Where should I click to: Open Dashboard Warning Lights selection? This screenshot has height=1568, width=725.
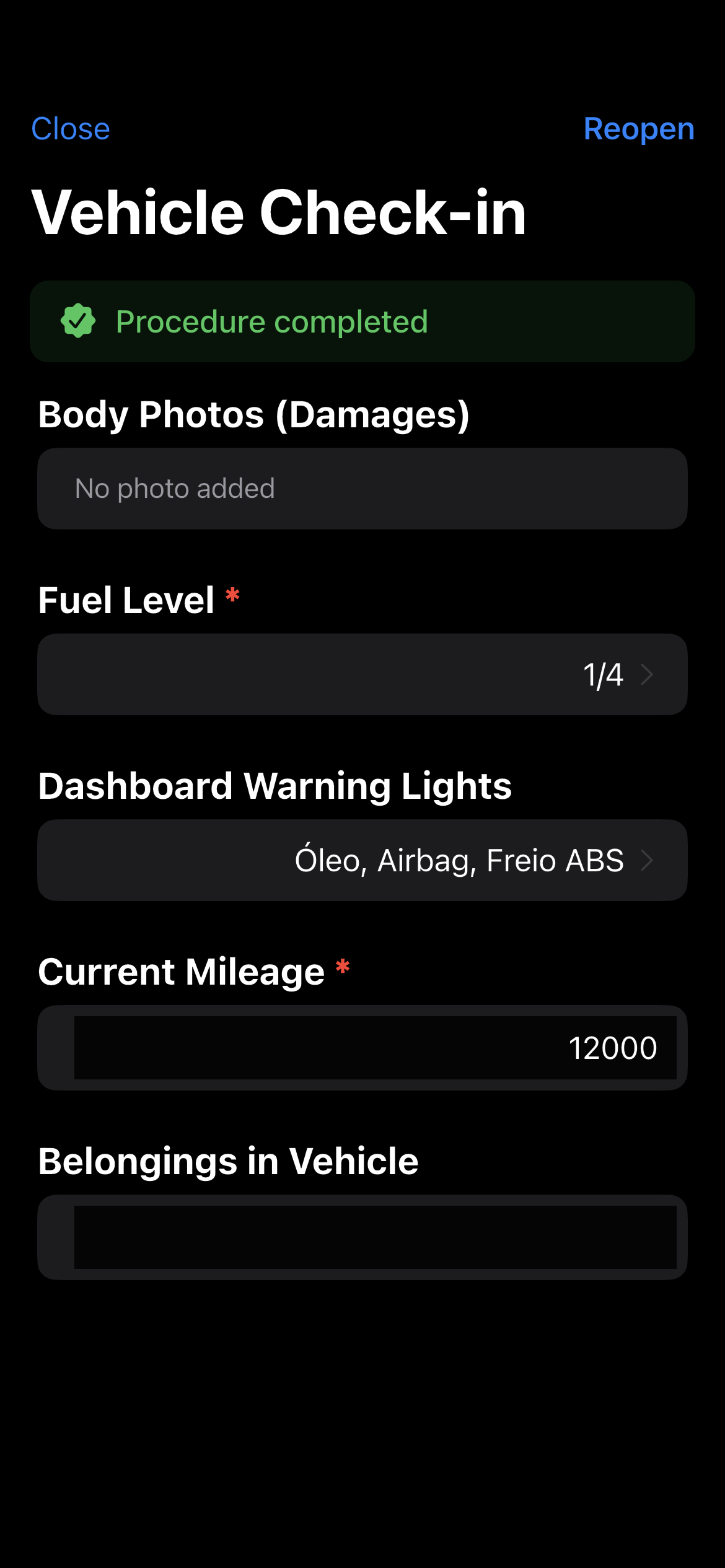pyautogui.click(x=362, y=860)
